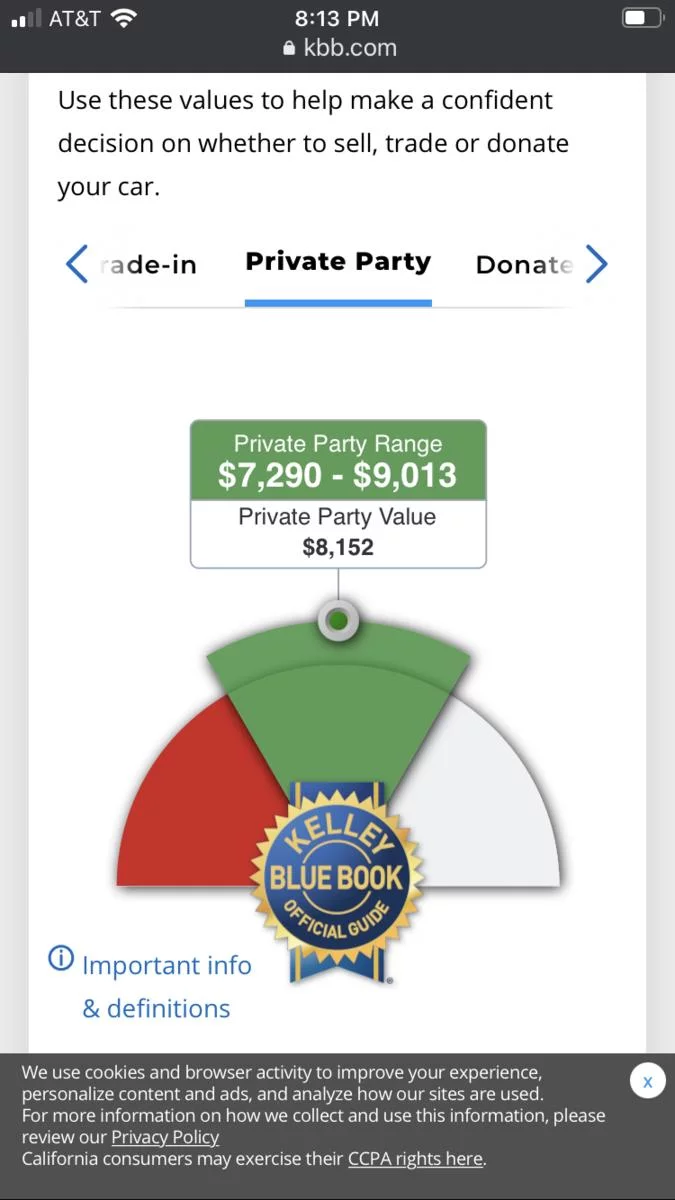Tap the right arrow of the value tabs
675x1200 pixels.
[596, 264]
